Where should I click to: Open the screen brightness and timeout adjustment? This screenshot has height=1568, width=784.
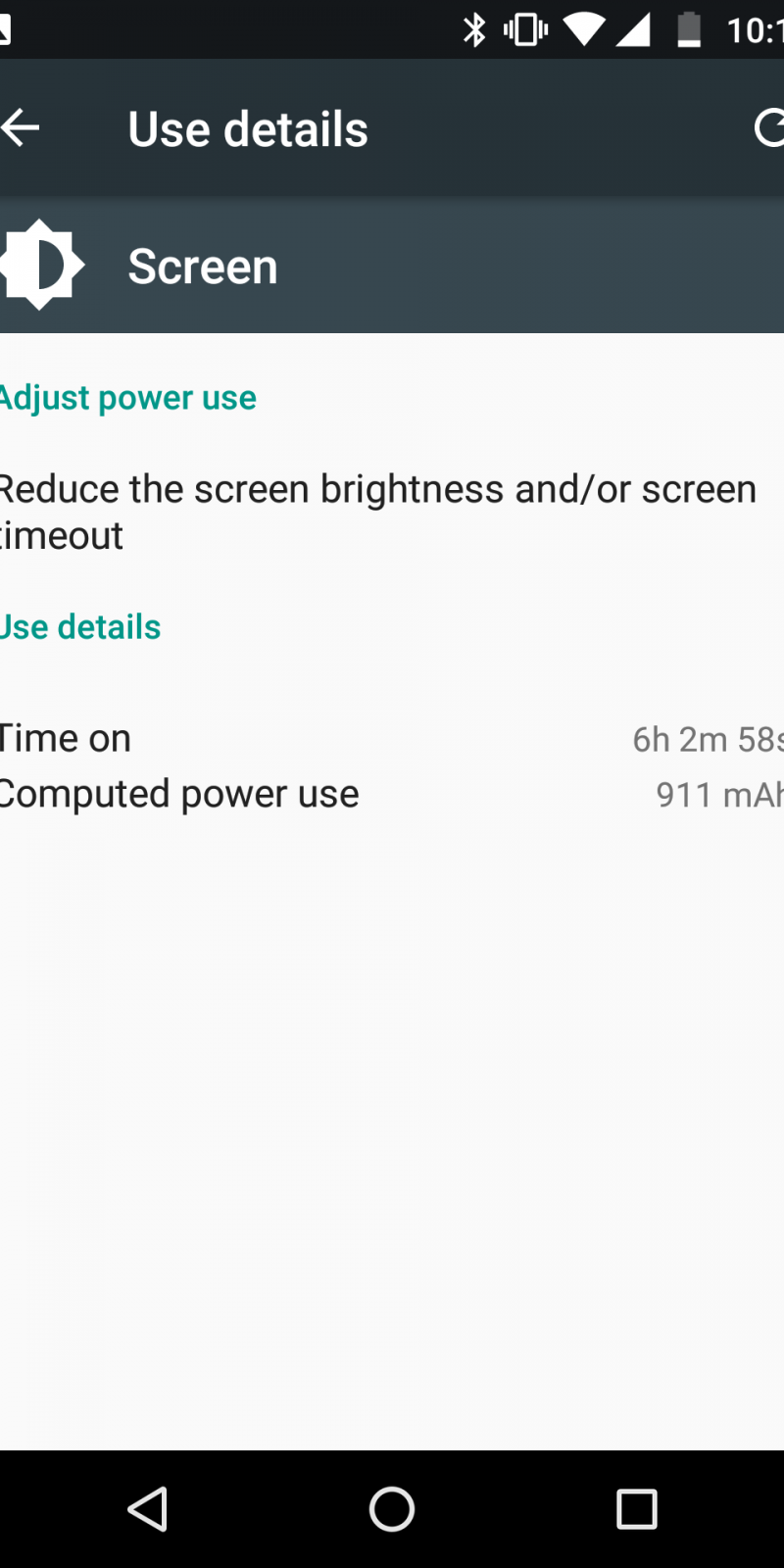point(377,512)
